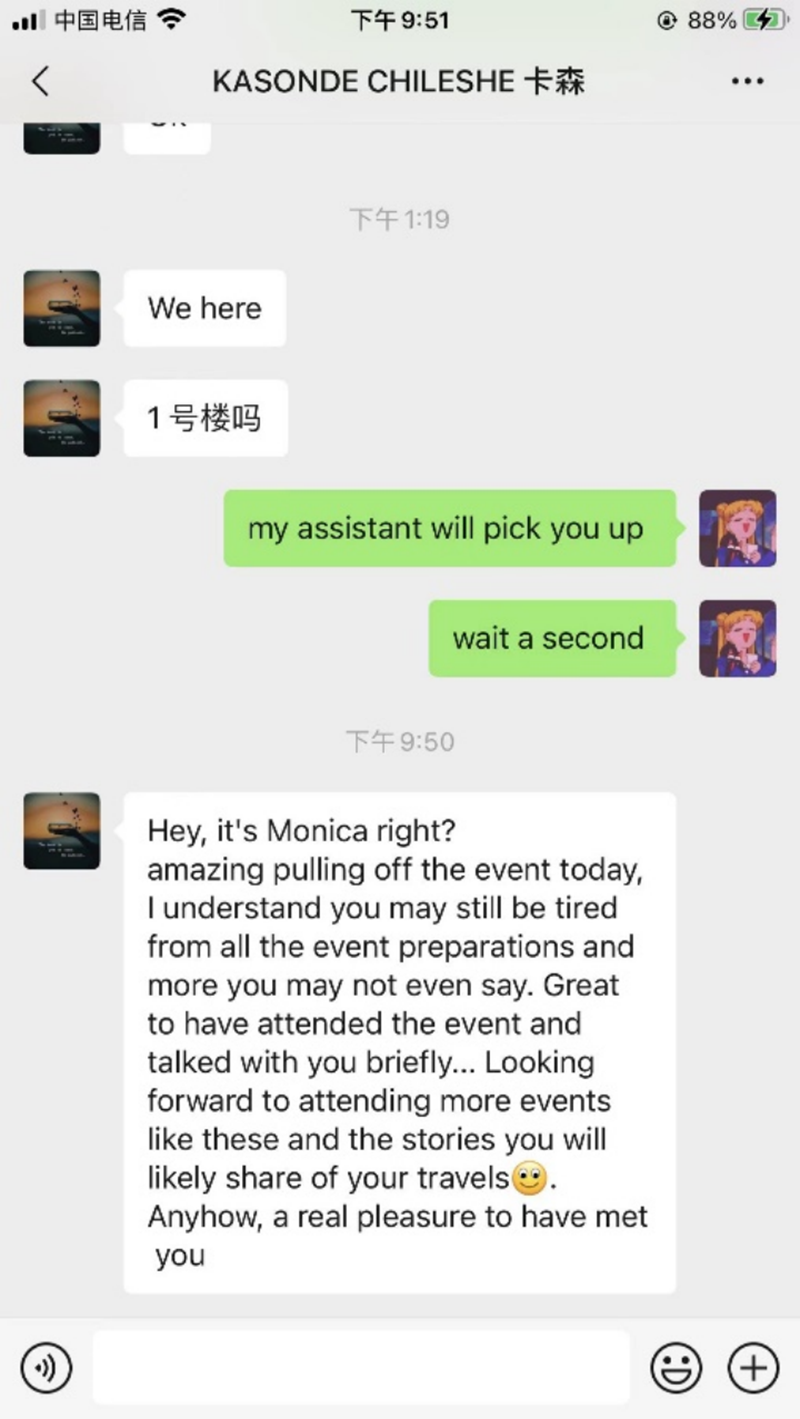Switch to voice message input
The image size is (800, 1419).
(x=46, y=1367)
